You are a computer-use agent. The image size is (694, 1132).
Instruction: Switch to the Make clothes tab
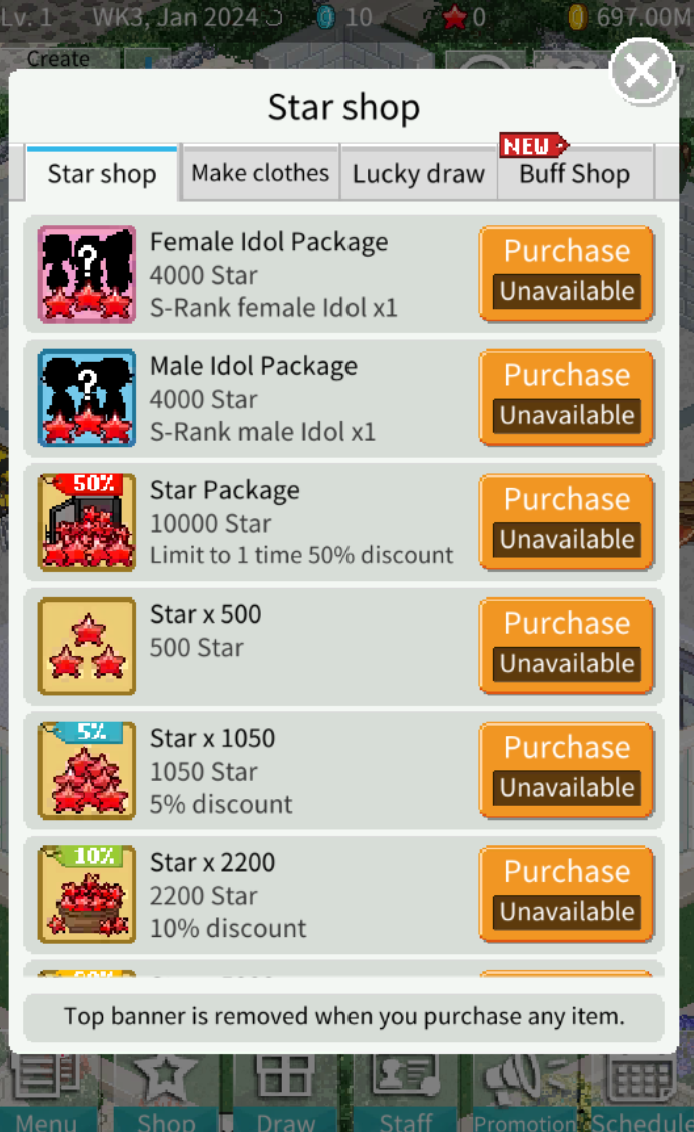coord(260,174)
